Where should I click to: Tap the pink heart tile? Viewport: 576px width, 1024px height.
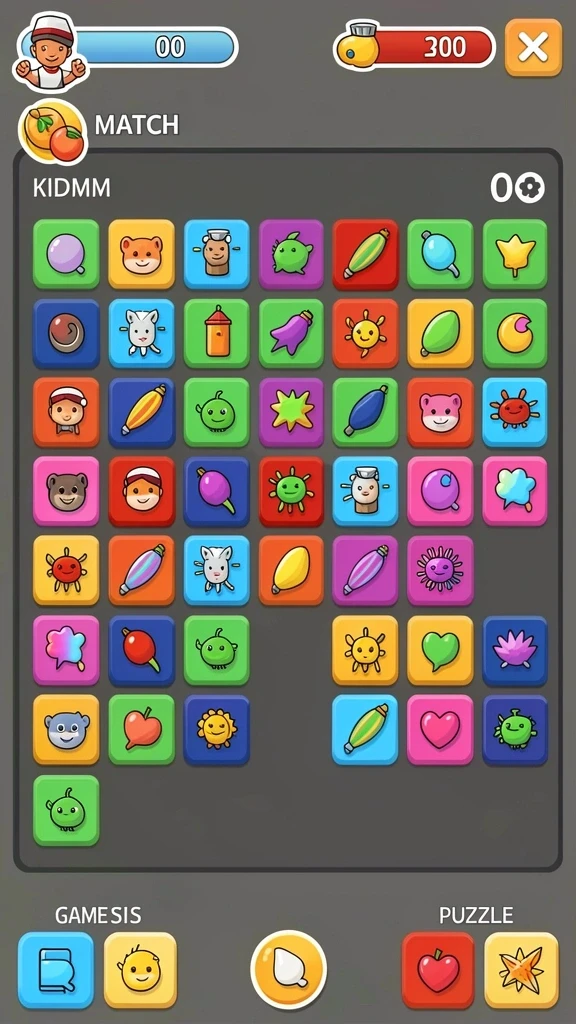coord(440,729)
